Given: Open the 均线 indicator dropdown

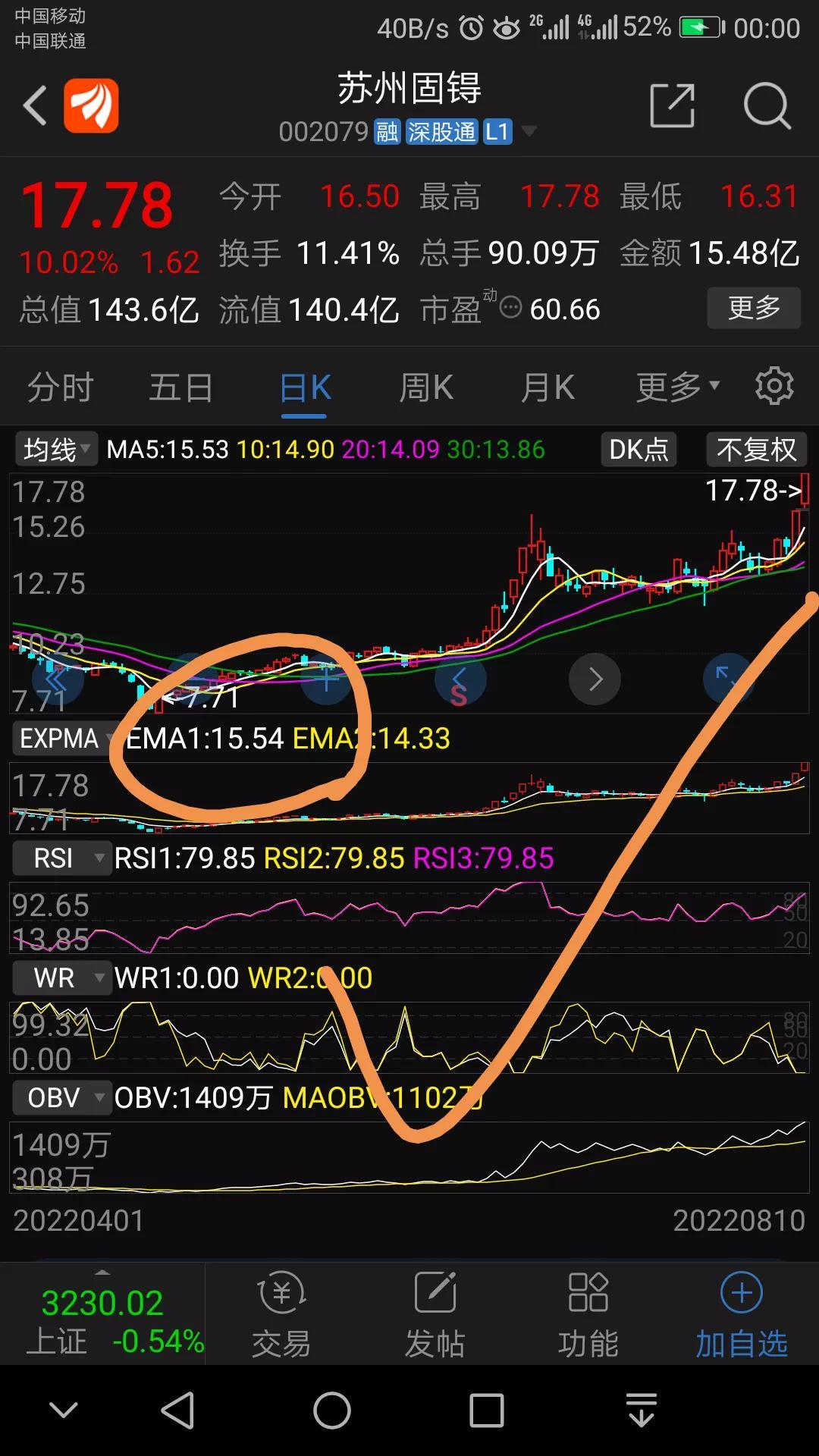Looking at the screenshot, I should pyautogui.click(x=56, y=450).
